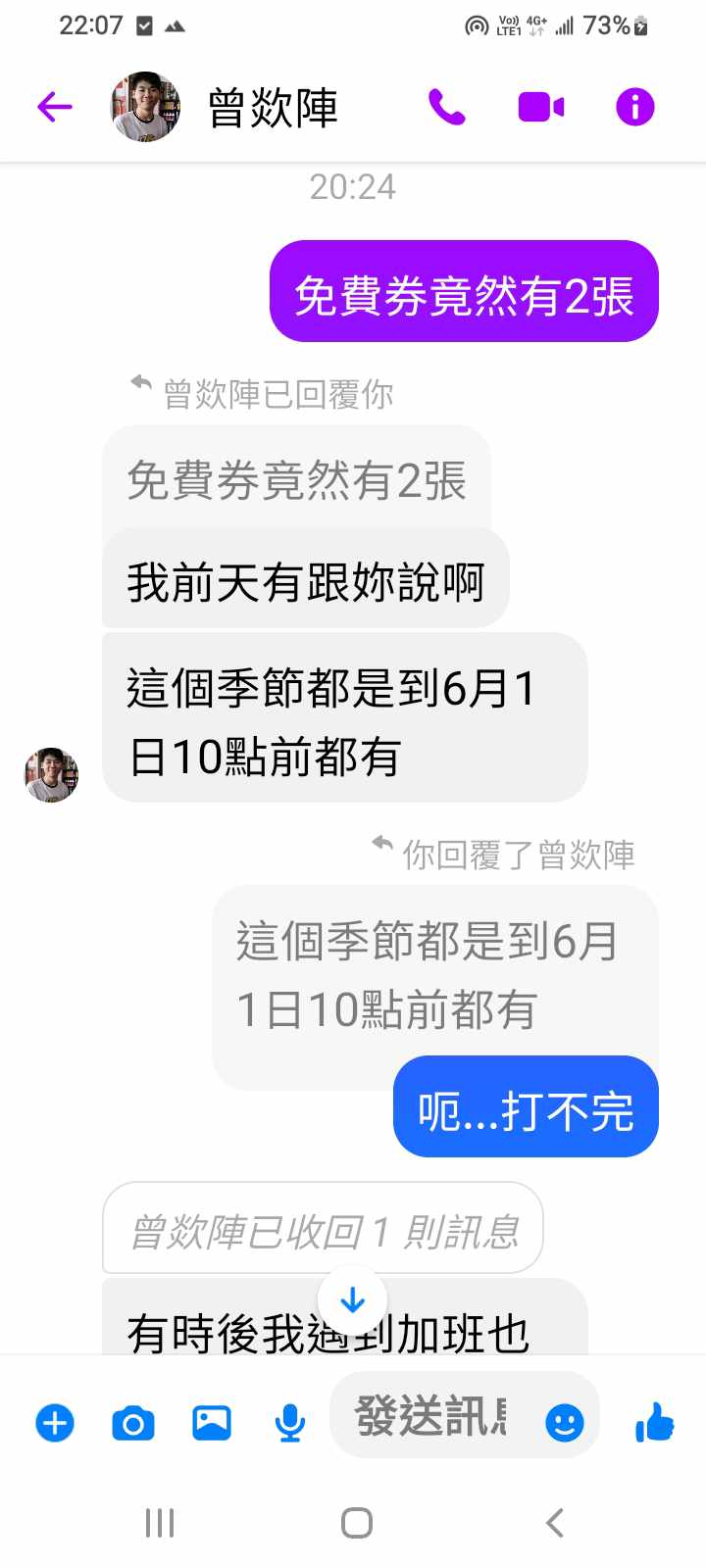Open the recent apps overview

coord(159,1522)
